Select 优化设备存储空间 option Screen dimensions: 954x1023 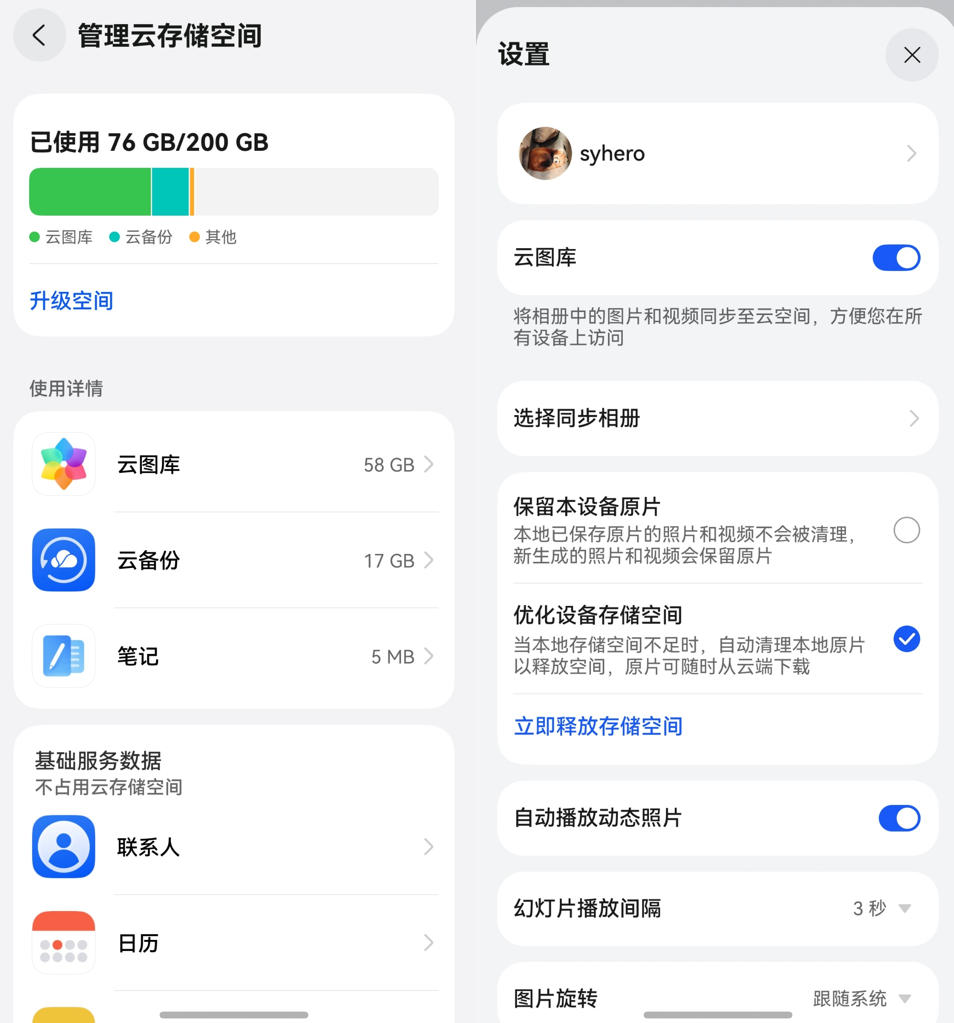point(906,639)
